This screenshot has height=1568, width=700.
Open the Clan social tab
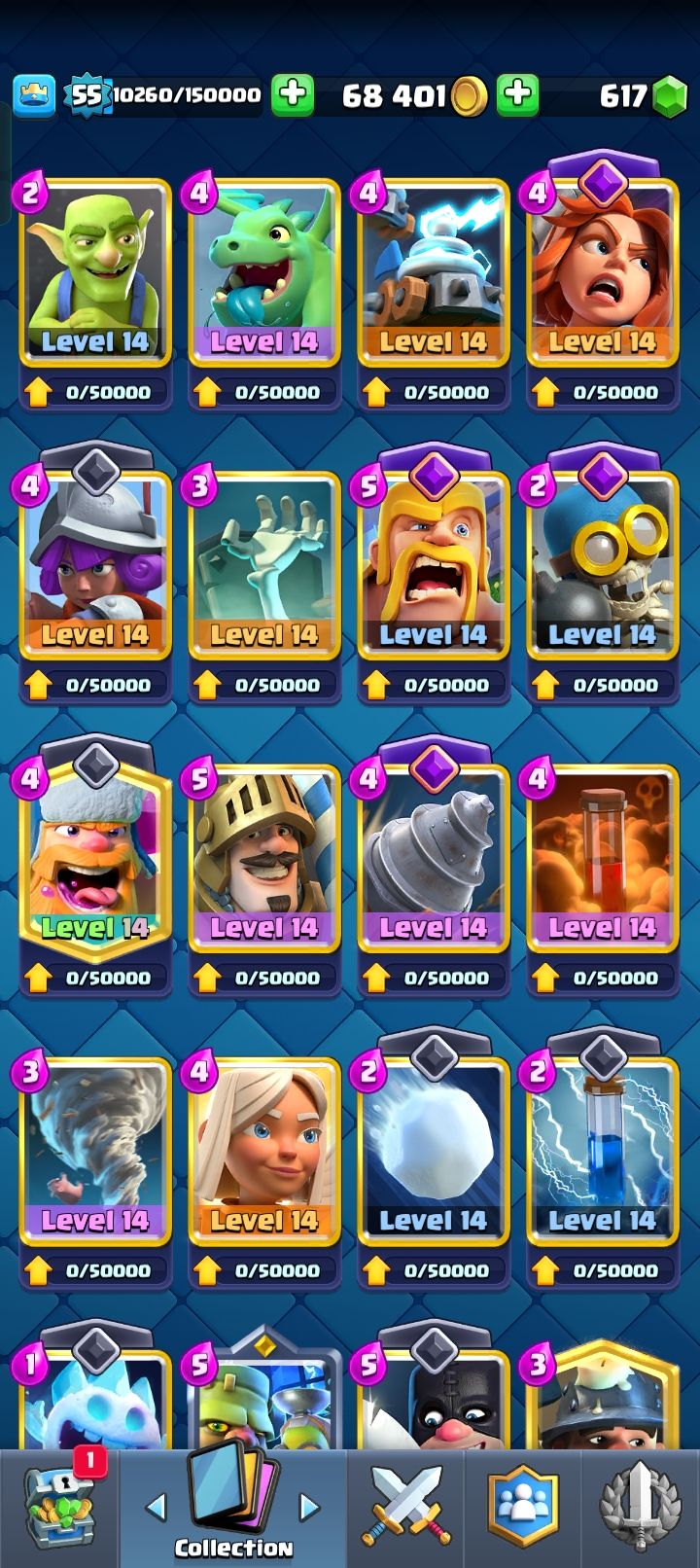tap(524, 1510)
